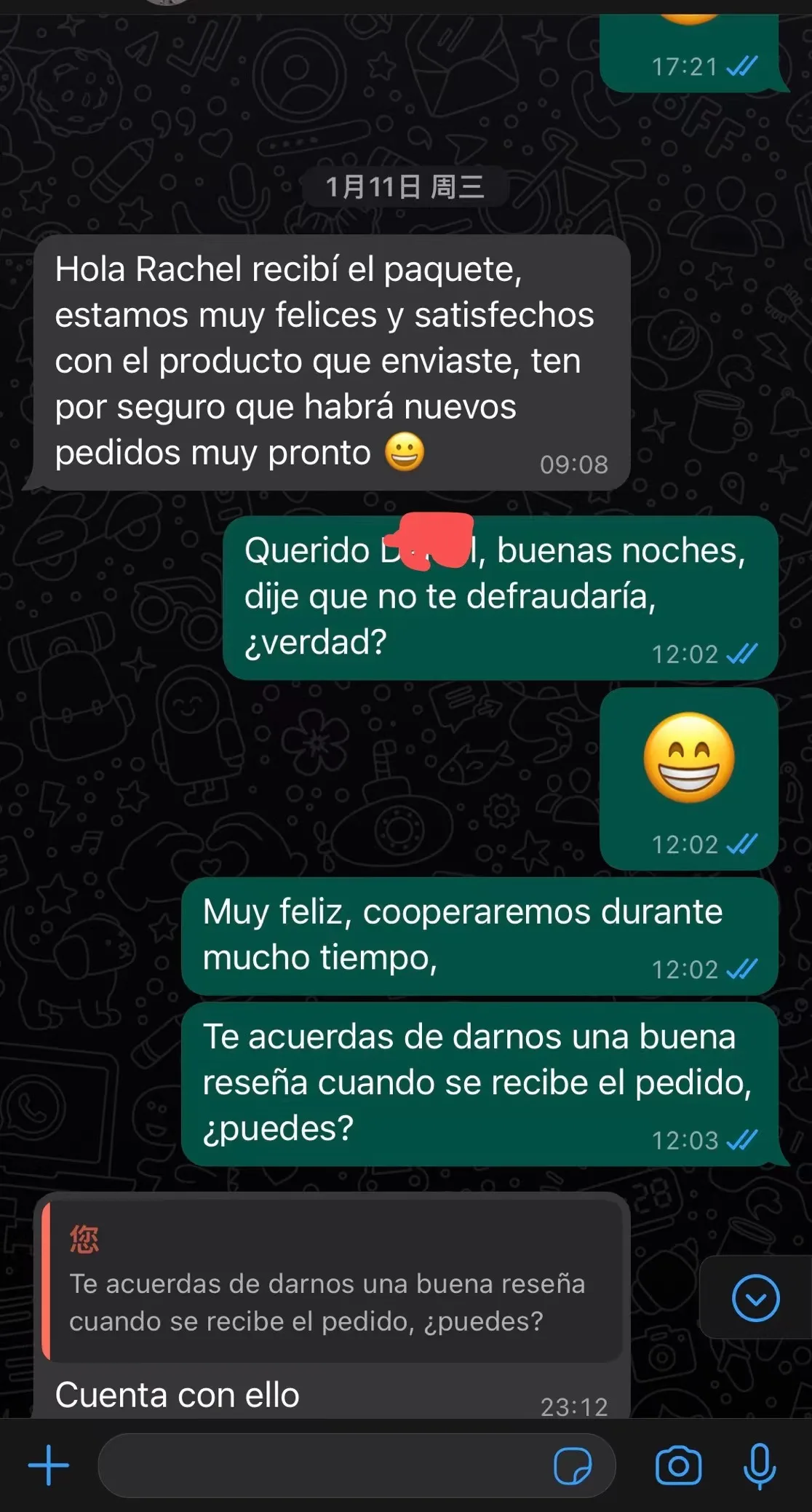Viewport: 812px width, 1512px height.
Task: Tap the microphone to record voice message
Action: coord(760,1465)
